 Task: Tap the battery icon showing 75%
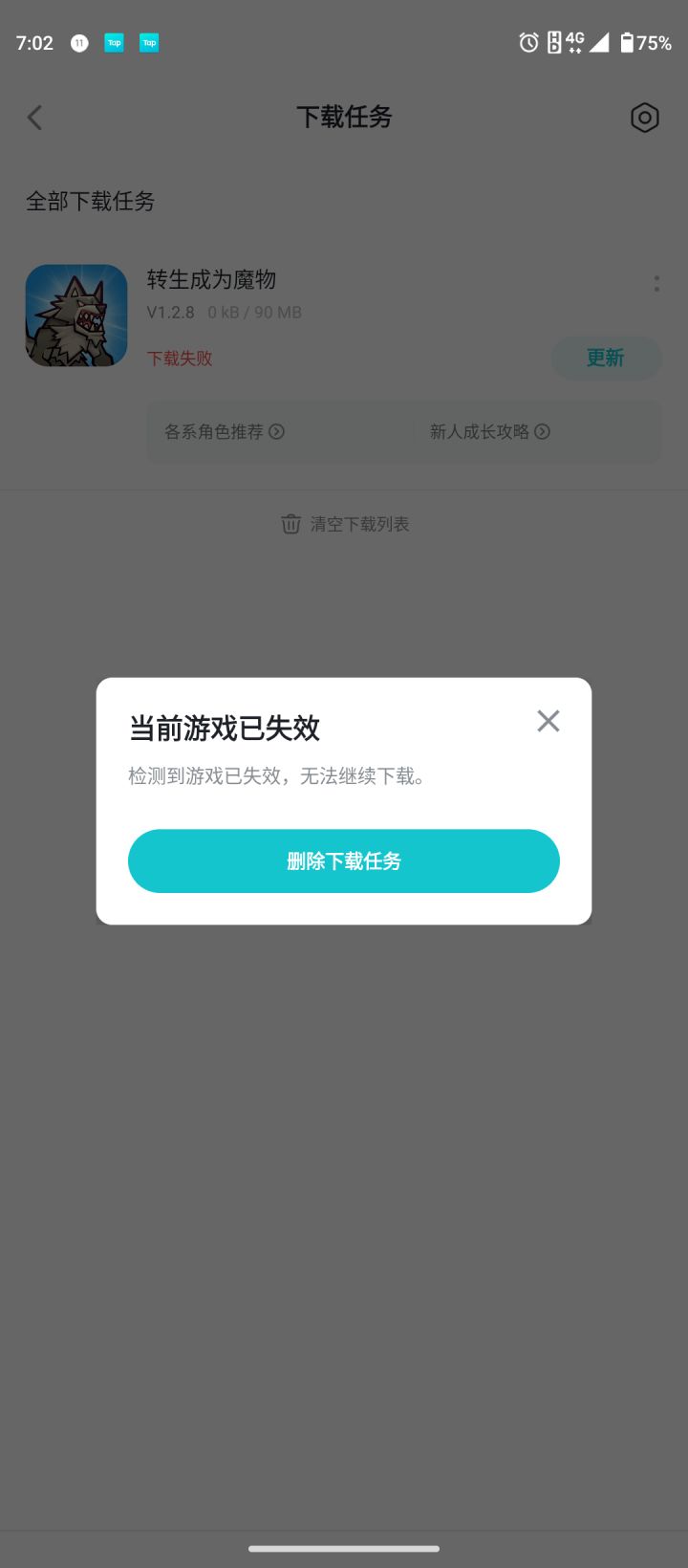pos(626,43)
